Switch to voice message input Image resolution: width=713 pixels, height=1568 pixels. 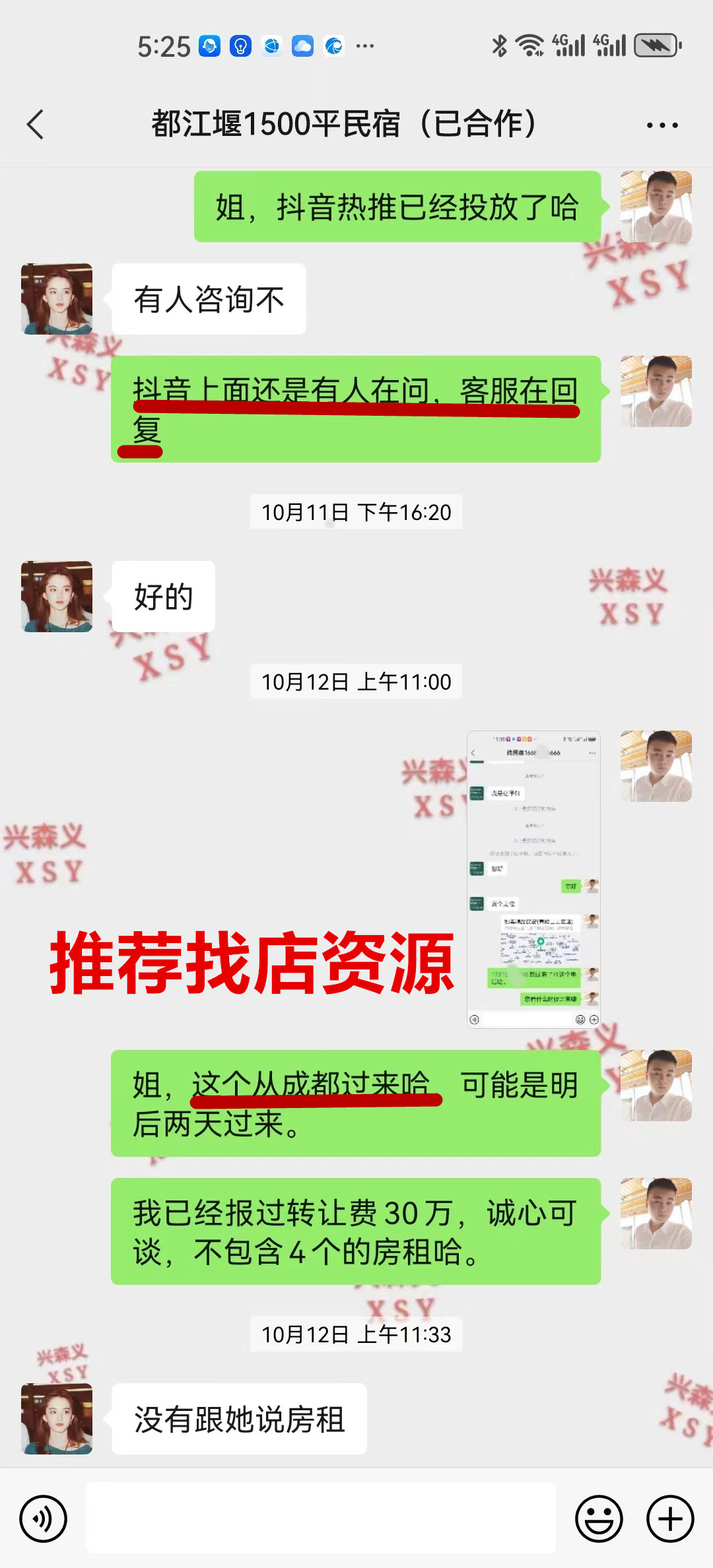tap(44, 1519)
